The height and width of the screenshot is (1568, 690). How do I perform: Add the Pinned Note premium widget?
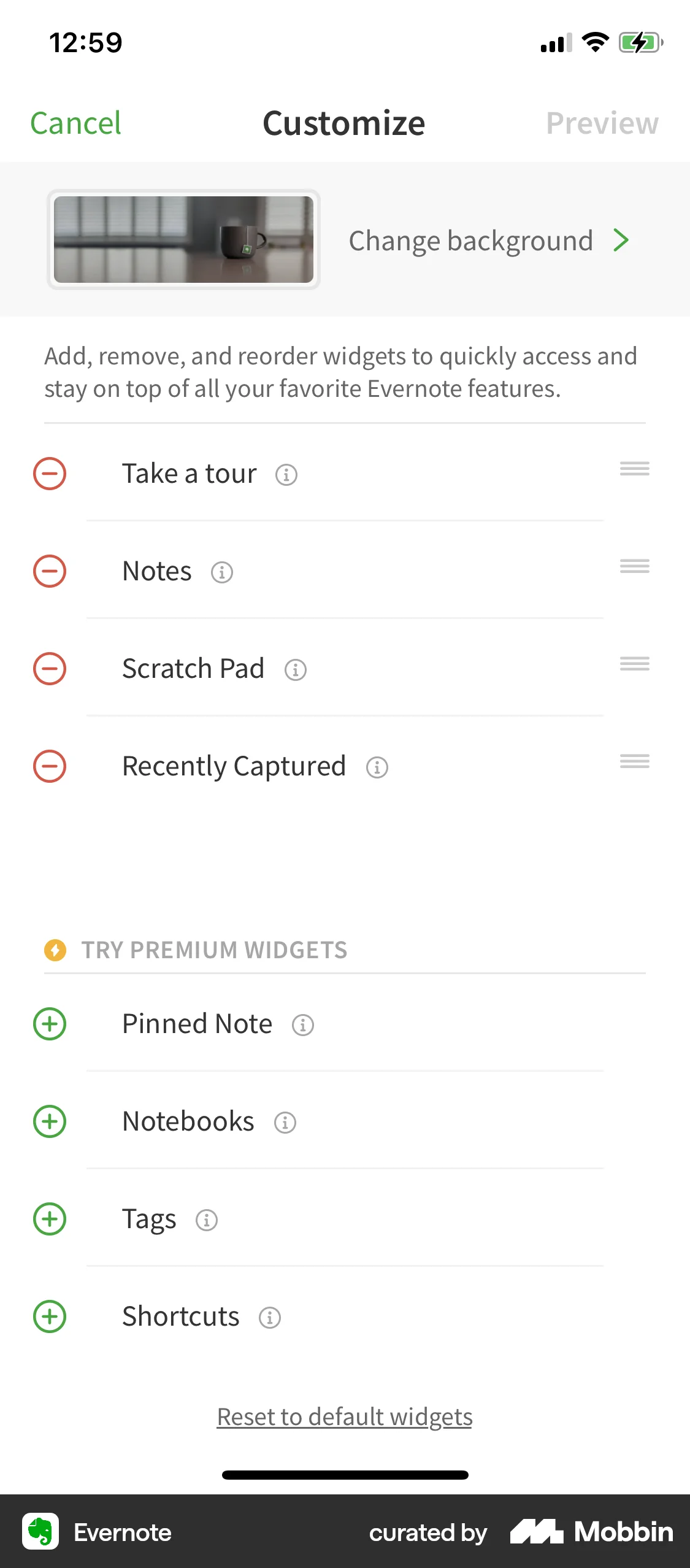(x=50, y=1023)
